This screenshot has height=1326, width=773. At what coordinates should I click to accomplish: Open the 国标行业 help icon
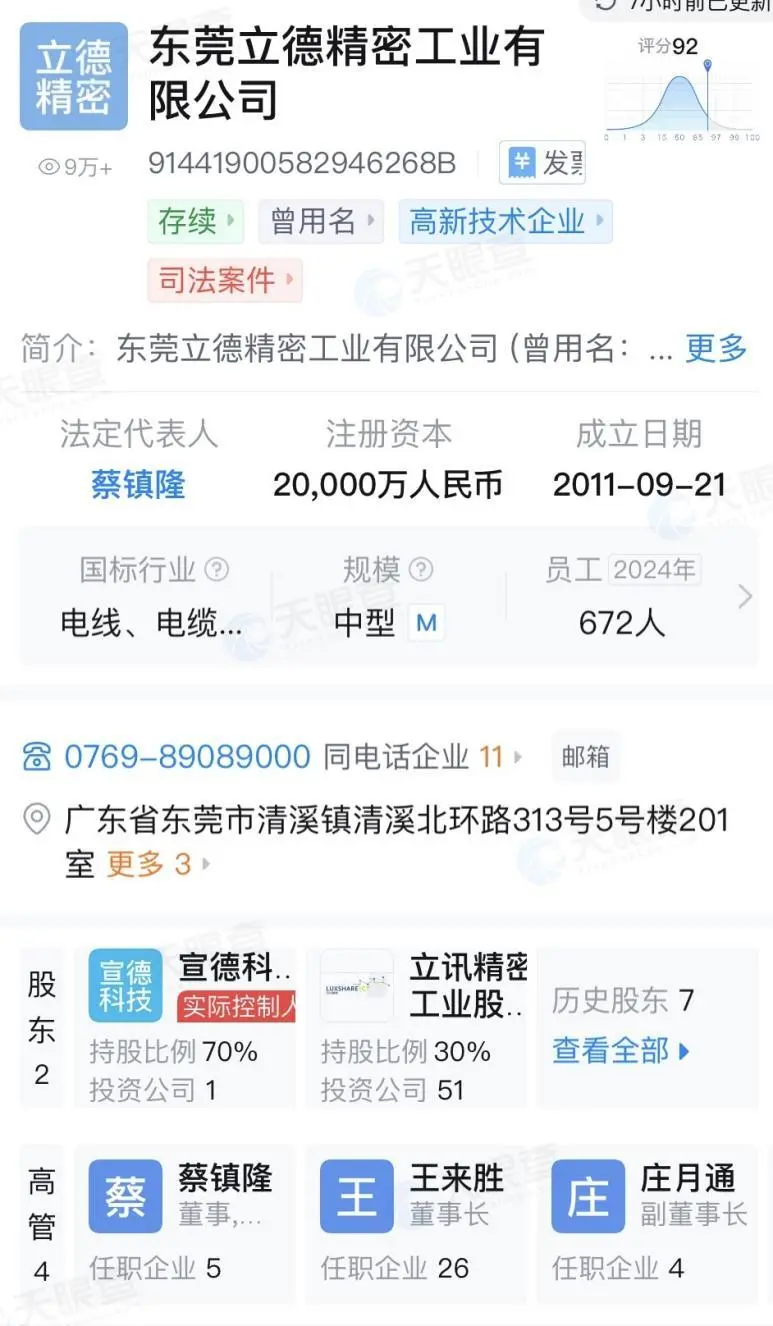216,570
